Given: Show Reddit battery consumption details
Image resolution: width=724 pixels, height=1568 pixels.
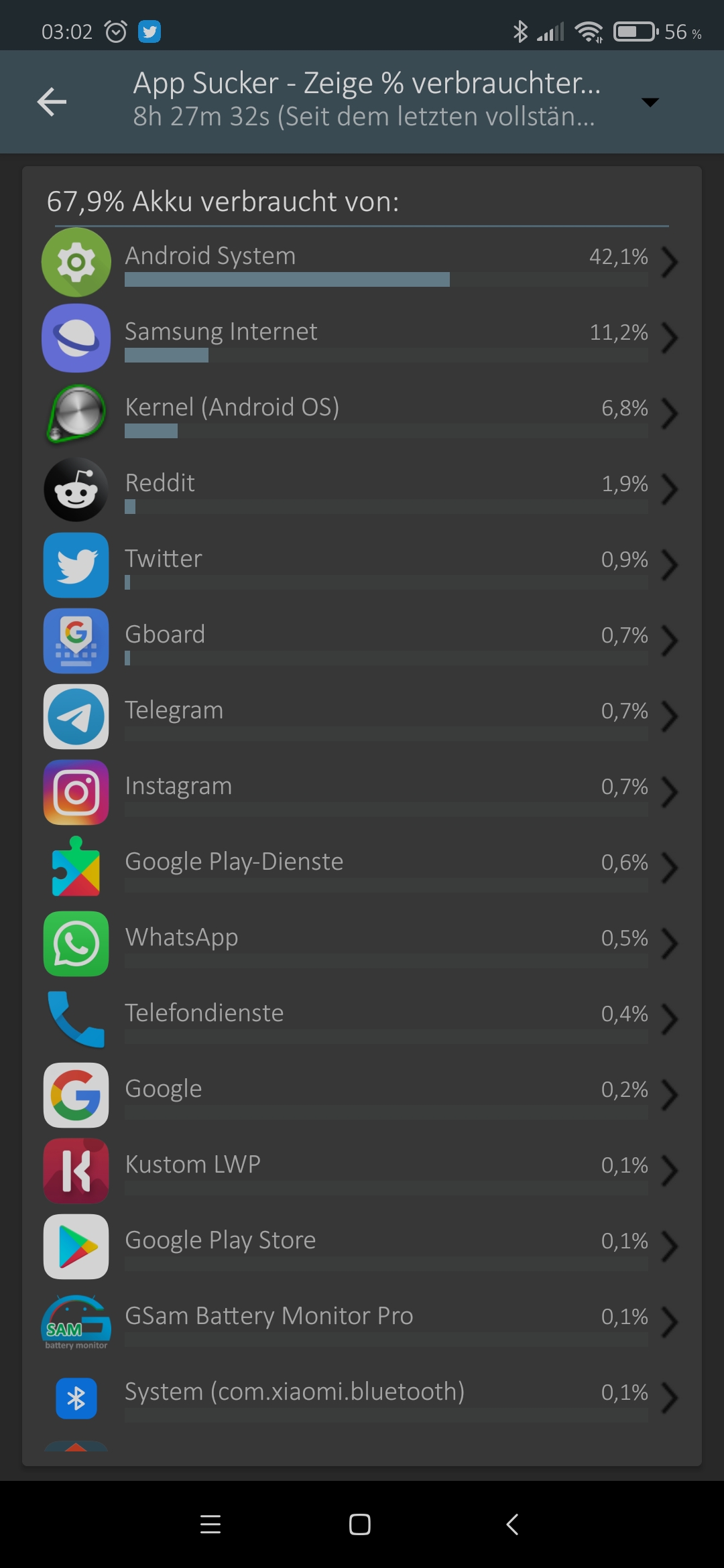Looking at the screenshot, I should pos(362,489).
